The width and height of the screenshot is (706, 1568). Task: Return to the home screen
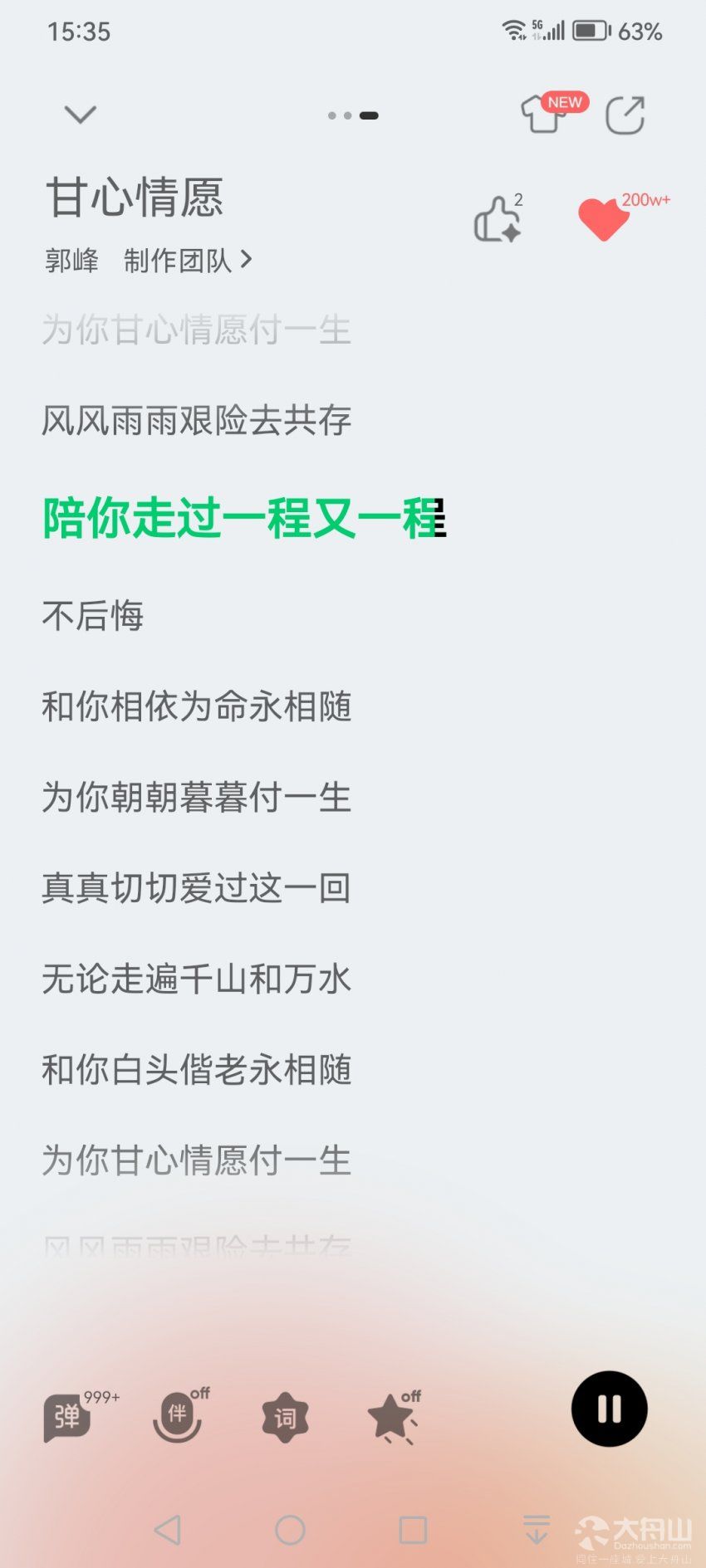click(x=290, y=1529)
